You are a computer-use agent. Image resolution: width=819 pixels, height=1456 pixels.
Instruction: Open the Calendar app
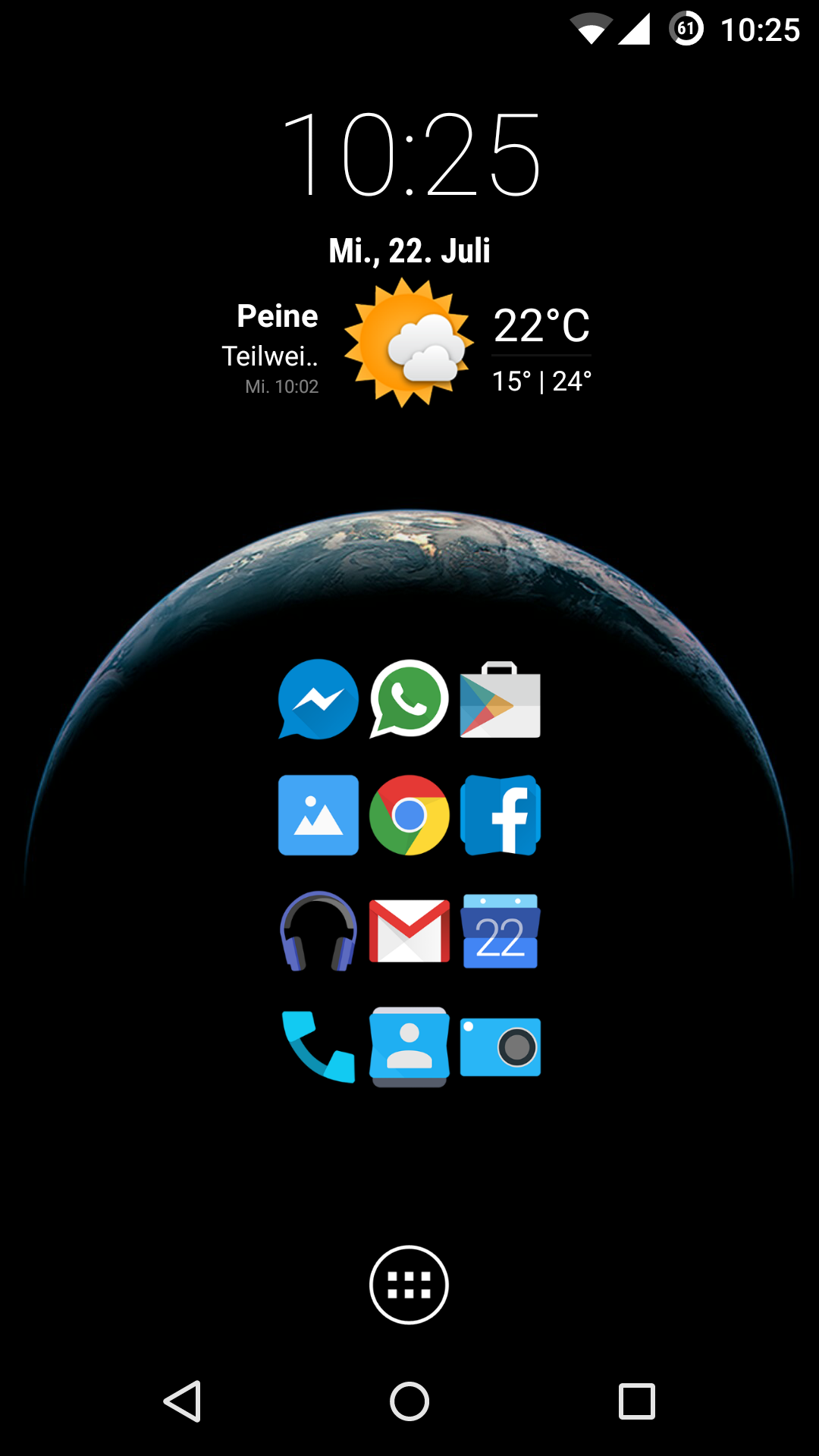(500, 931)
